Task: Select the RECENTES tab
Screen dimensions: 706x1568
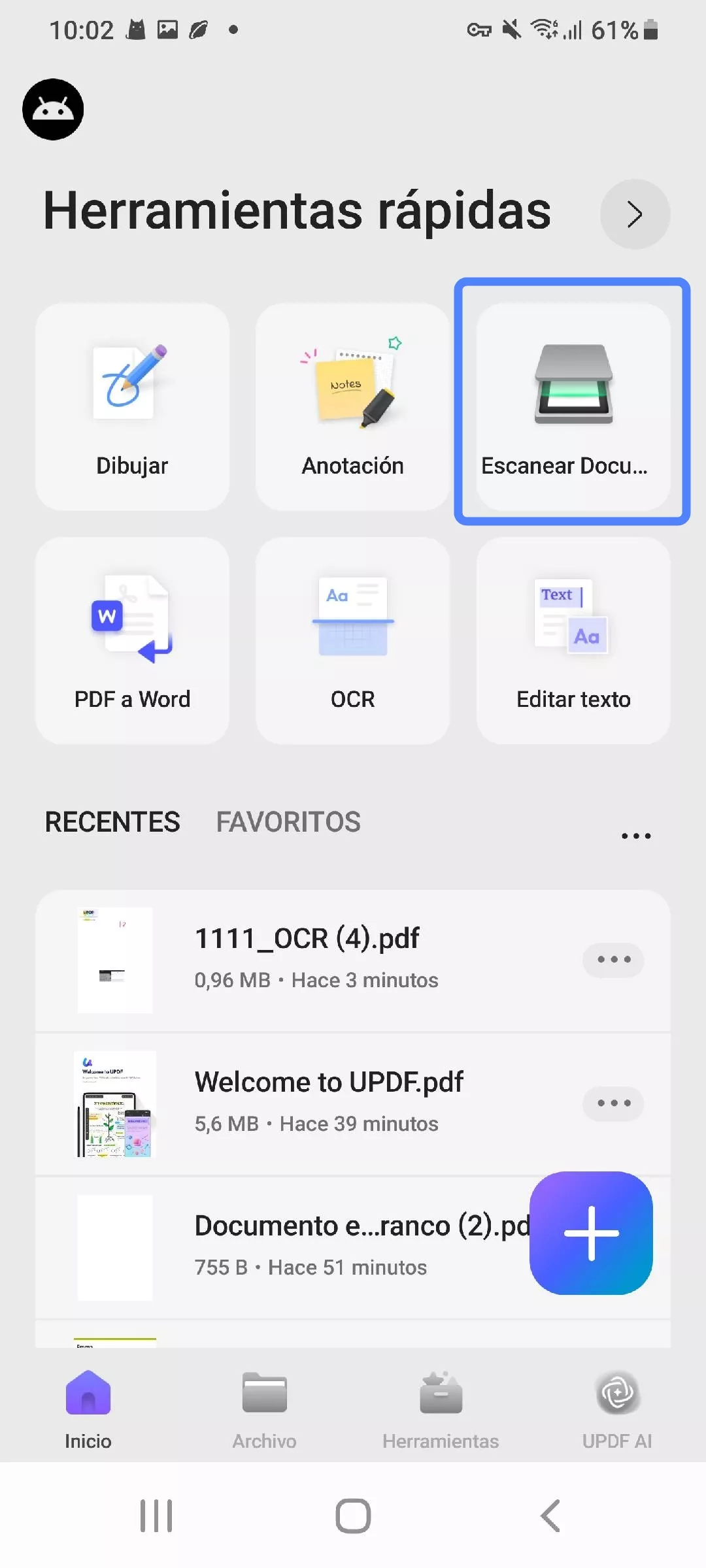Action: [112, 822]
